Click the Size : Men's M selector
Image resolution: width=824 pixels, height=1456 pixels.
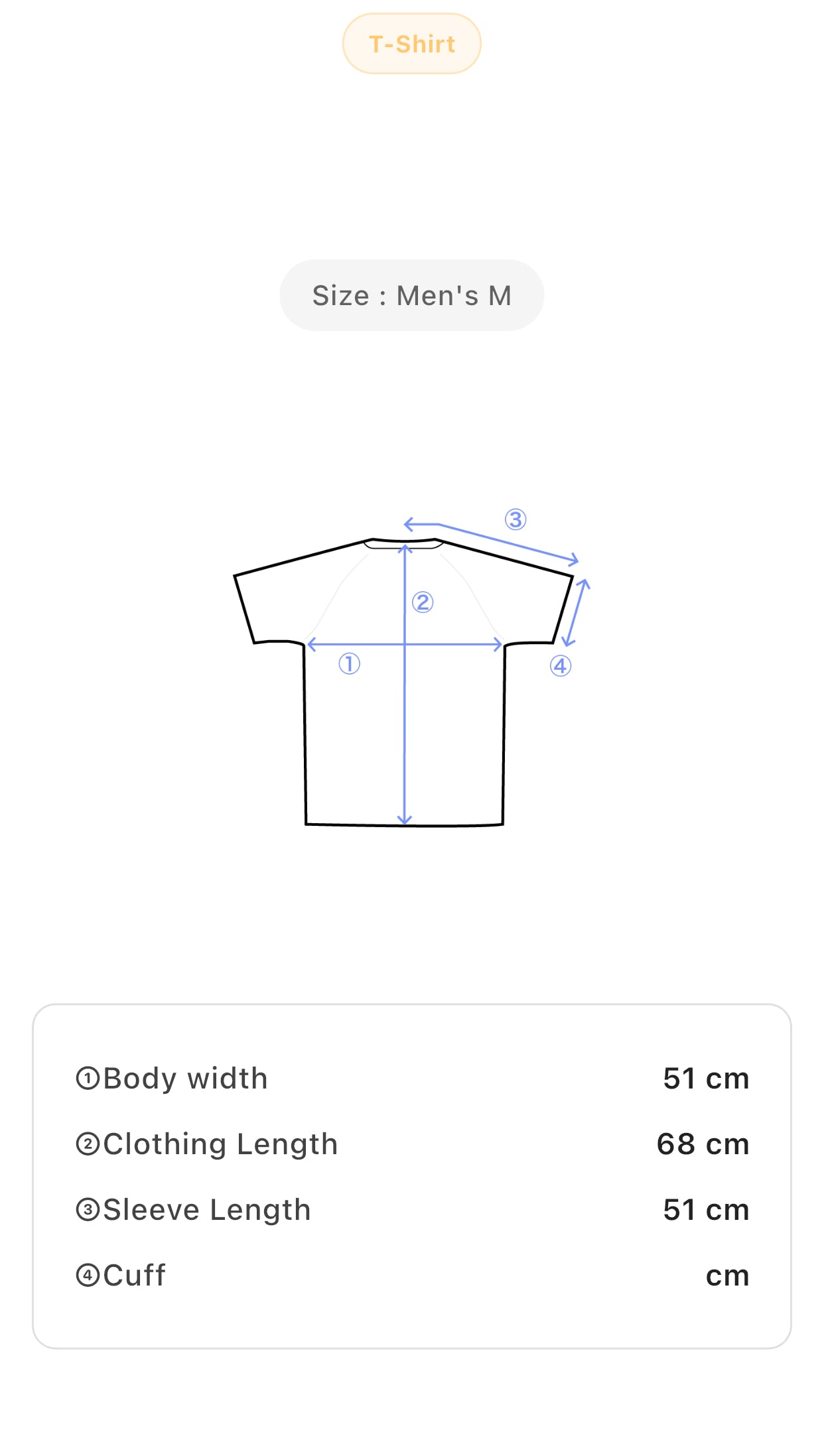(x=411, y=295)
